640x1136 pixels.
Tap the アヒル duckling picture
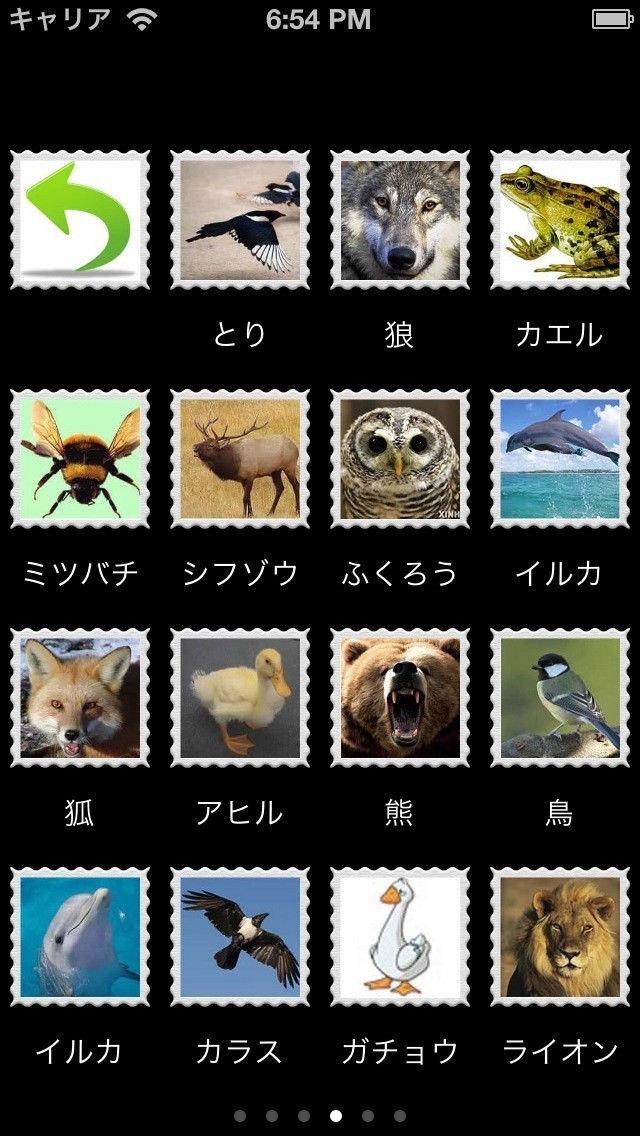coord(240,698)
